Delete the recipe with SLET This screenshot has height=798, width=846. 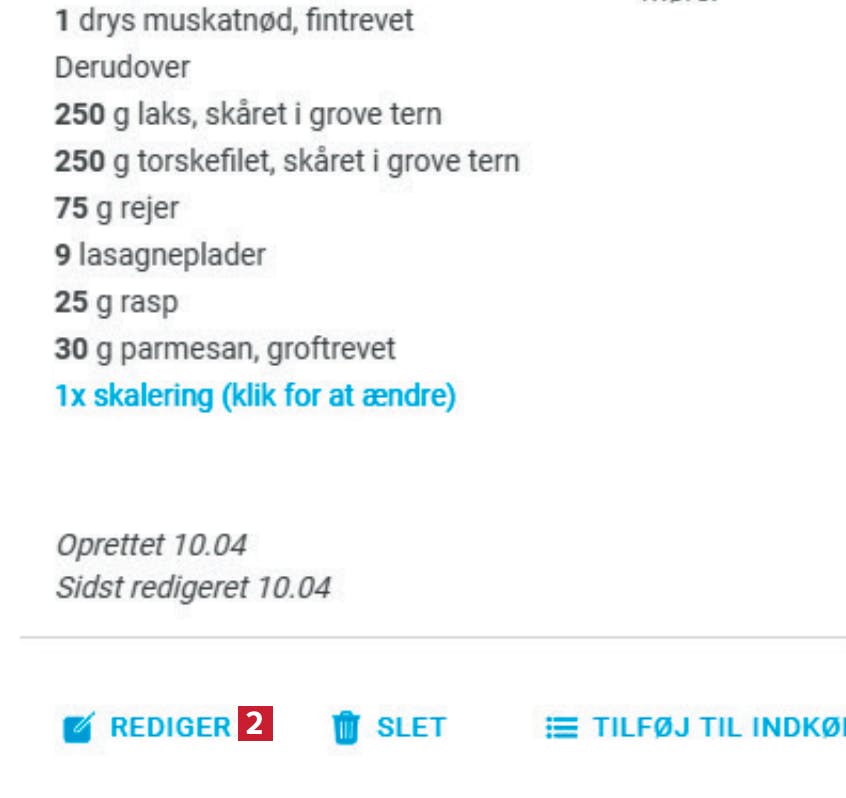coord(390,727)
